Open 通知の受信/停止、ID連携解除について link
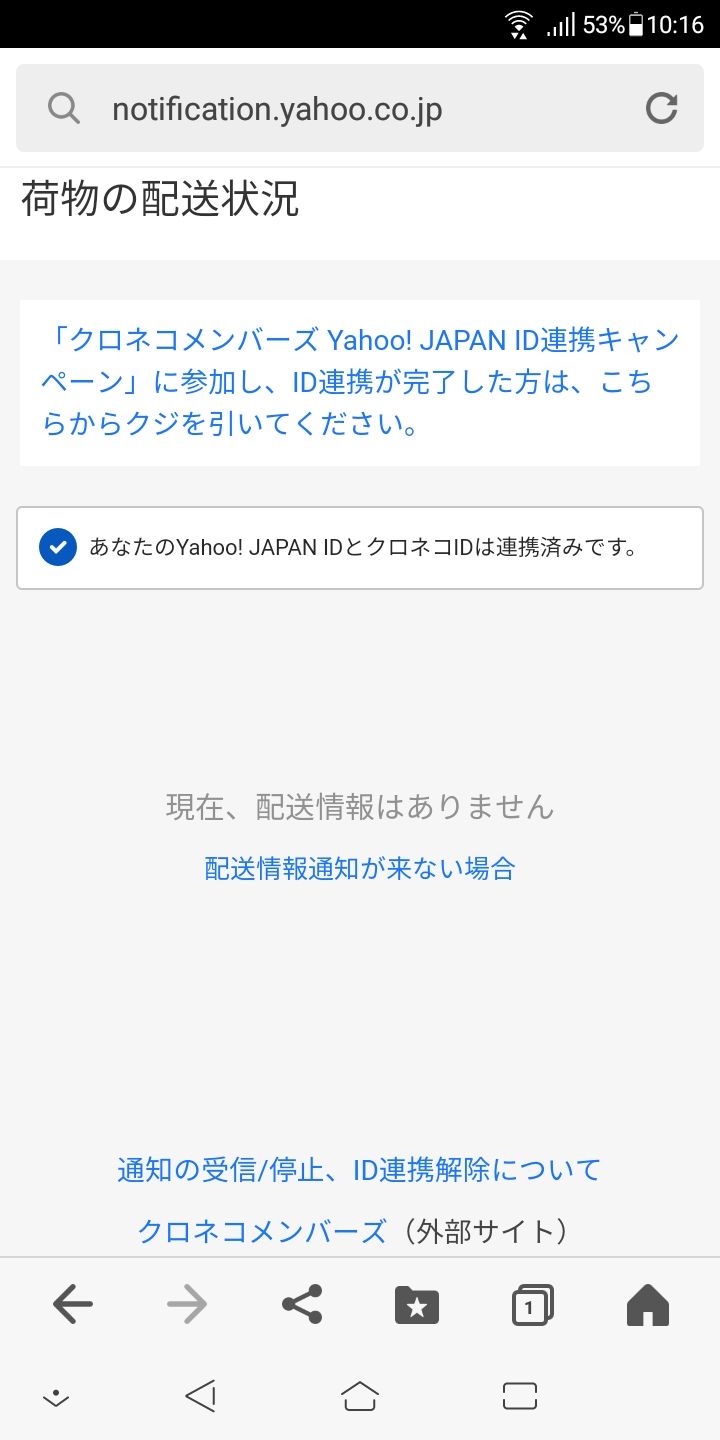The image size is (720, 1440). tap(359, 1169)
